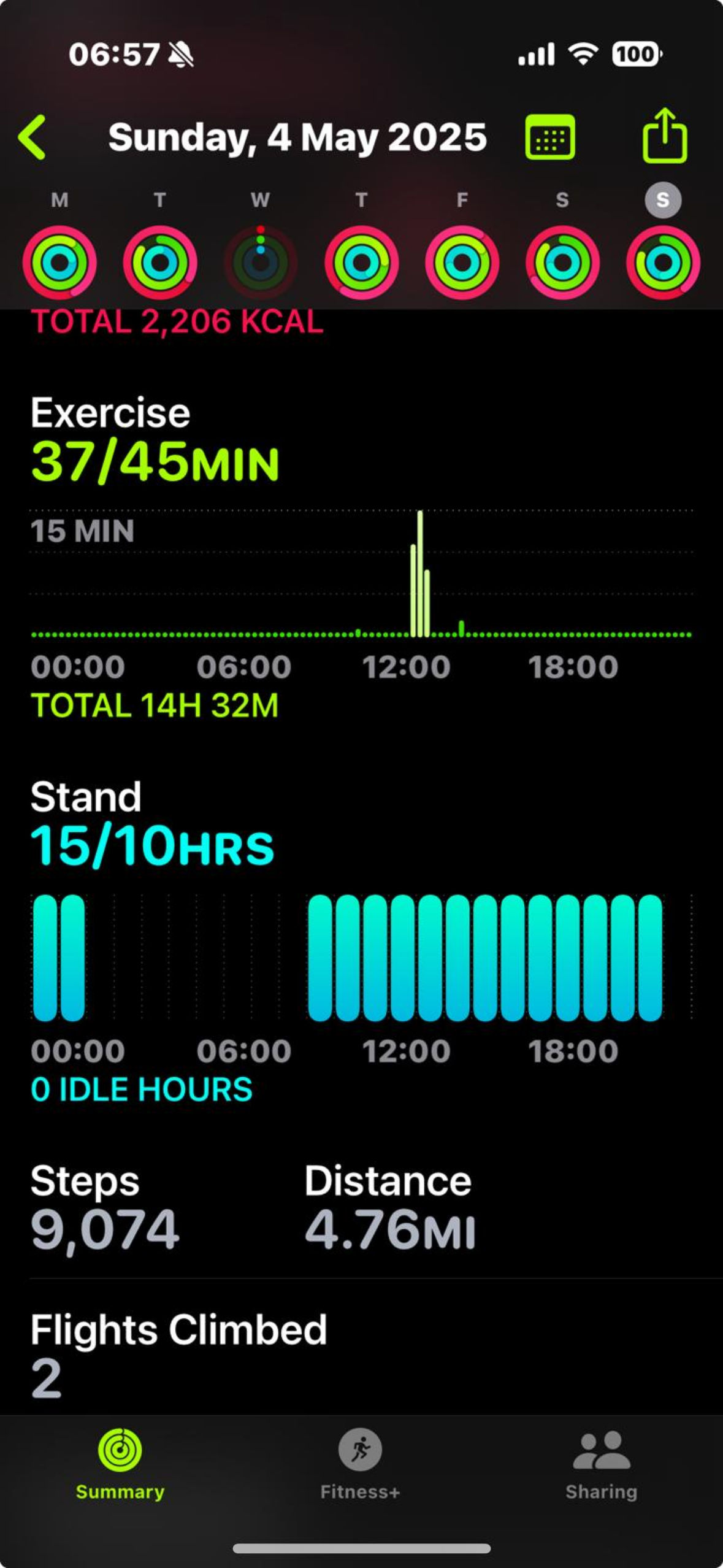
Task: Select Monday's activity rings
Action: click(x=59, y=263)
